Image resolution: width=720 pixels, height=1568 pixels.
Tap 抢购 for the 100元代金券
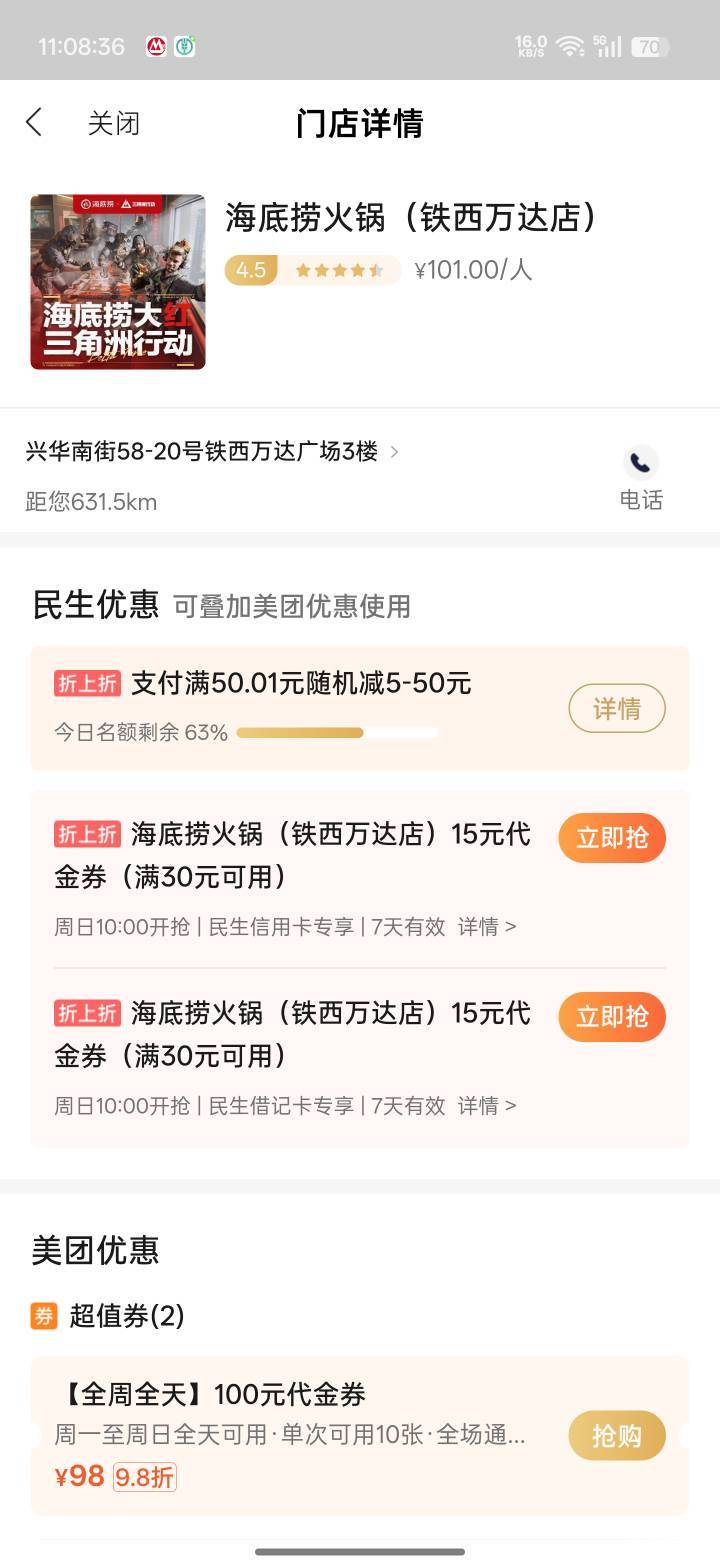pyautogui.click(x=617, y=1436)
